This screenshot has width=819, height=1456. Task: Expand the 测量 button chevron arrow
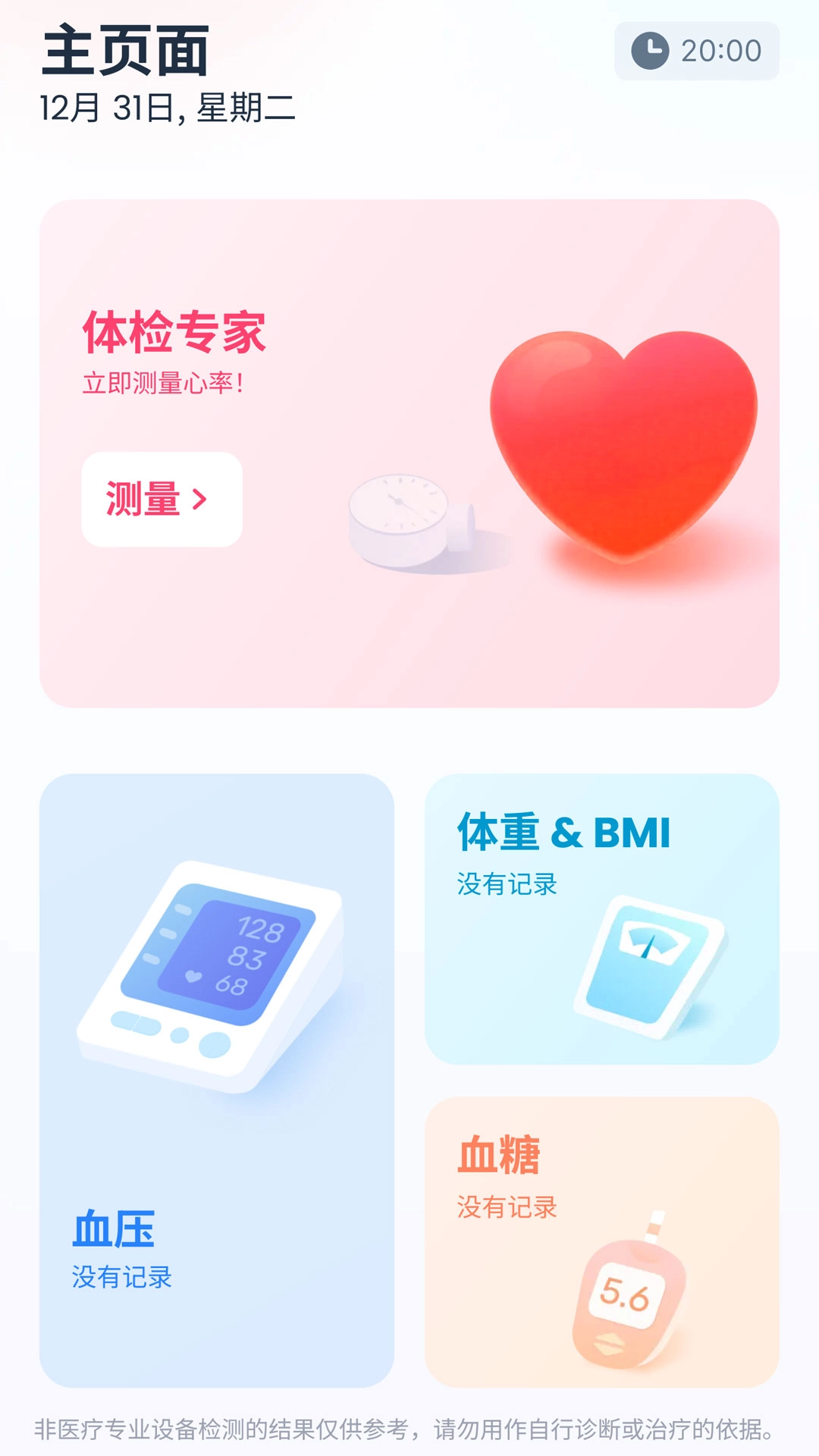(x=200, y=499)
